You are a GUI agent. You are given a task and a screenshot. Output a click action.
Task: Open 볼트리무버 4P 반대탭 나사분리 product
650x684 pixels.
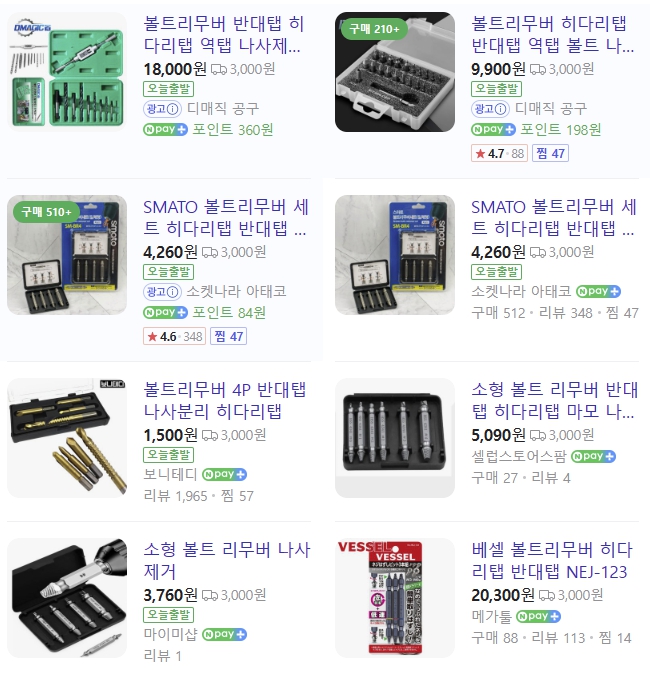tap(212, 399)
